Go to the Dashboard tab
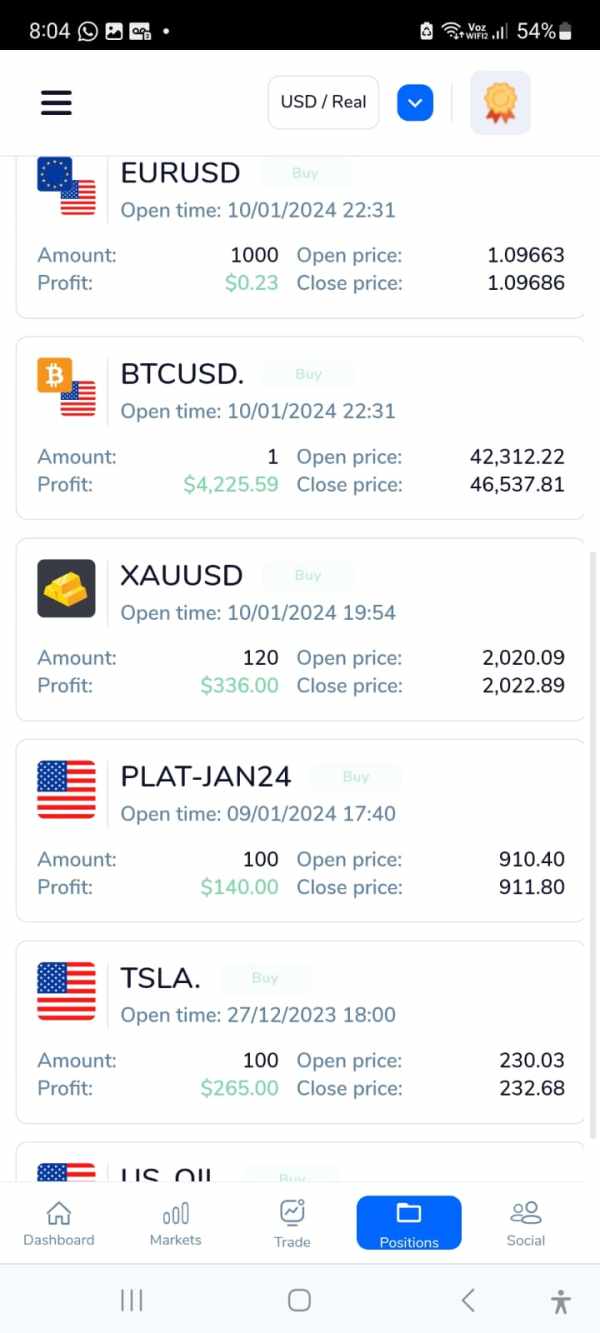This screenshot has width=600, height=1333. [59, 1224]
